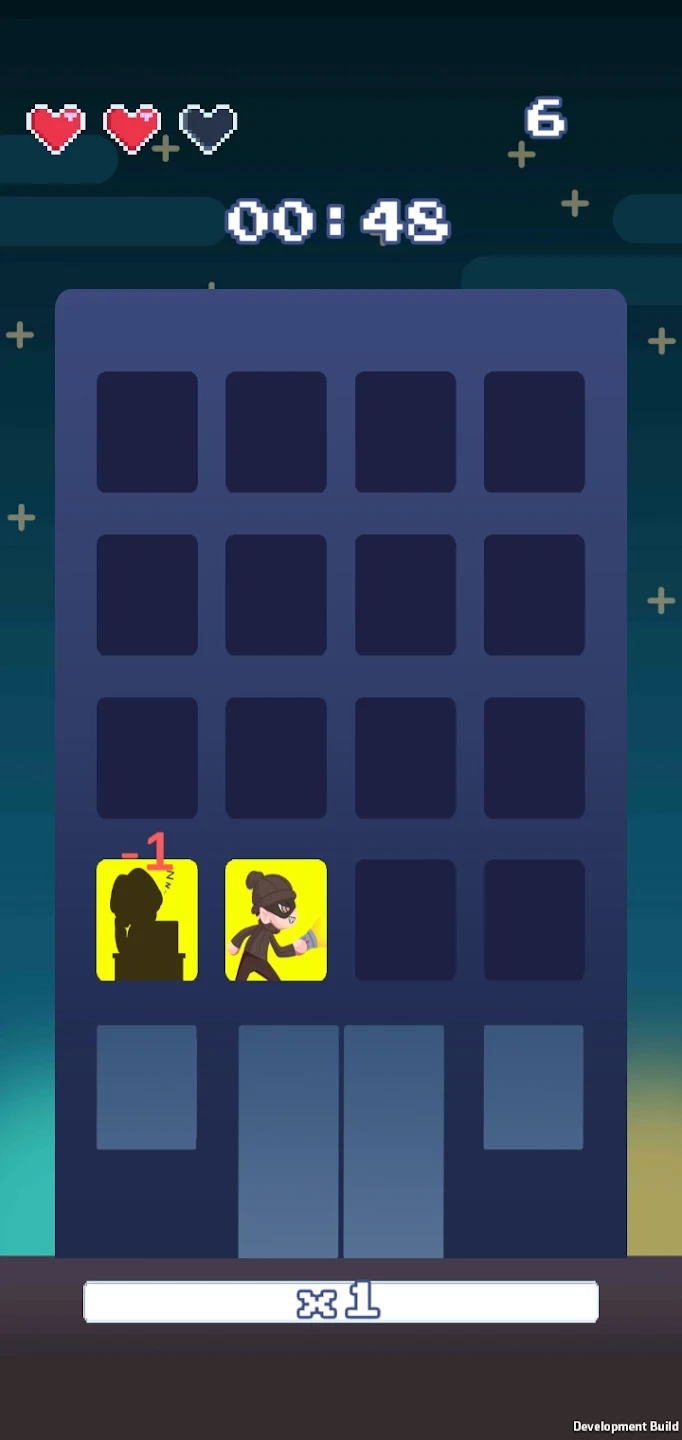682x1440 pixels.
Task: Tap the lit window showing the masked thief
Action: pos(276,920)
